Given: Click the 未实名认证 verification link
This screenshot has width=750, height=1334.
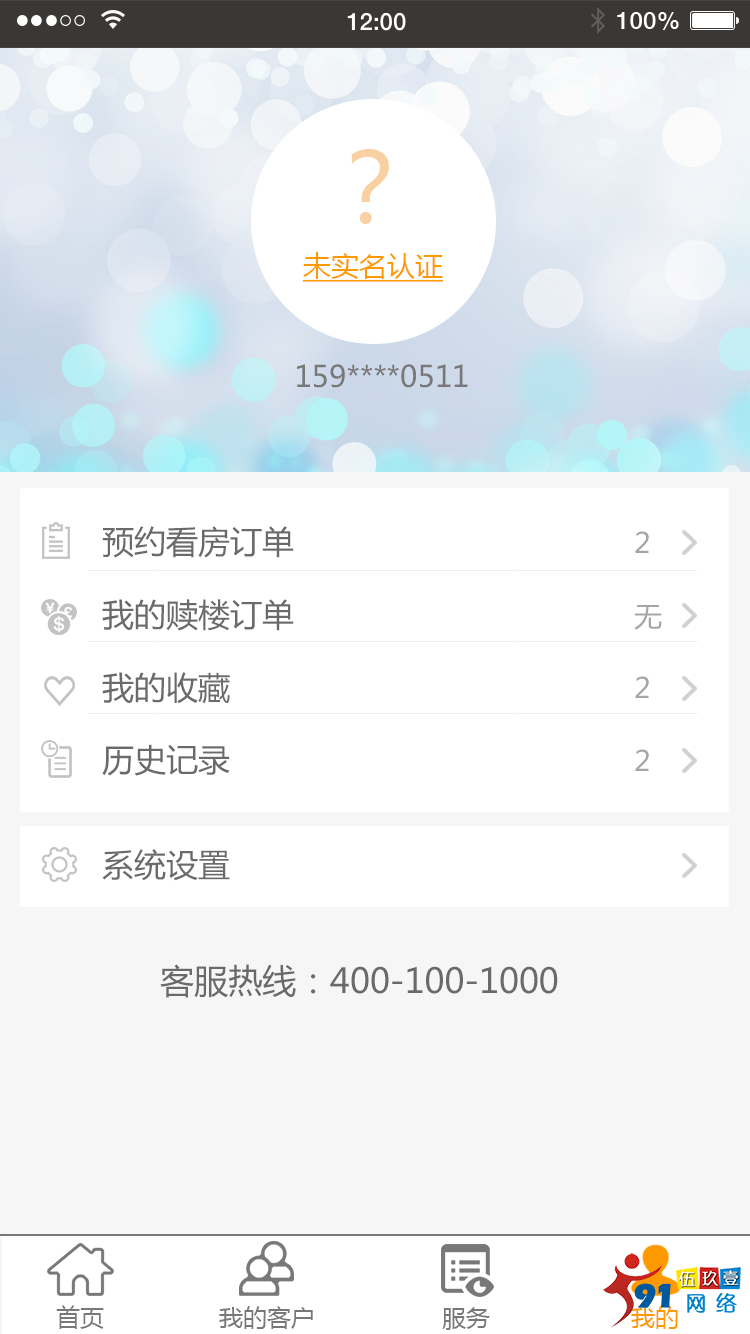Looking at the screenshot, I should pyautogui.click(x=373, y=267).
